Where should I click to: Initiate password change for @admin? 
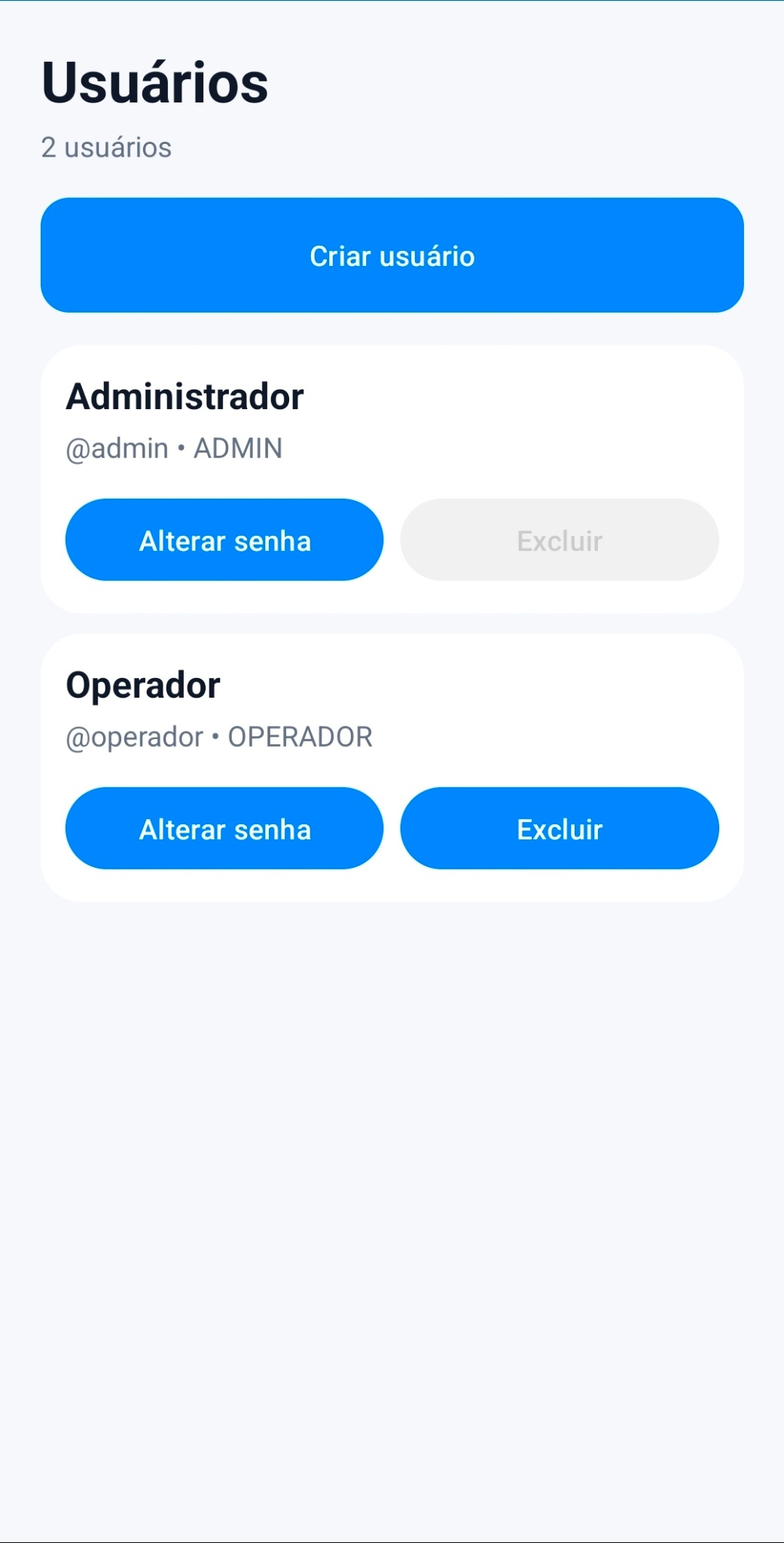(224, 539)
